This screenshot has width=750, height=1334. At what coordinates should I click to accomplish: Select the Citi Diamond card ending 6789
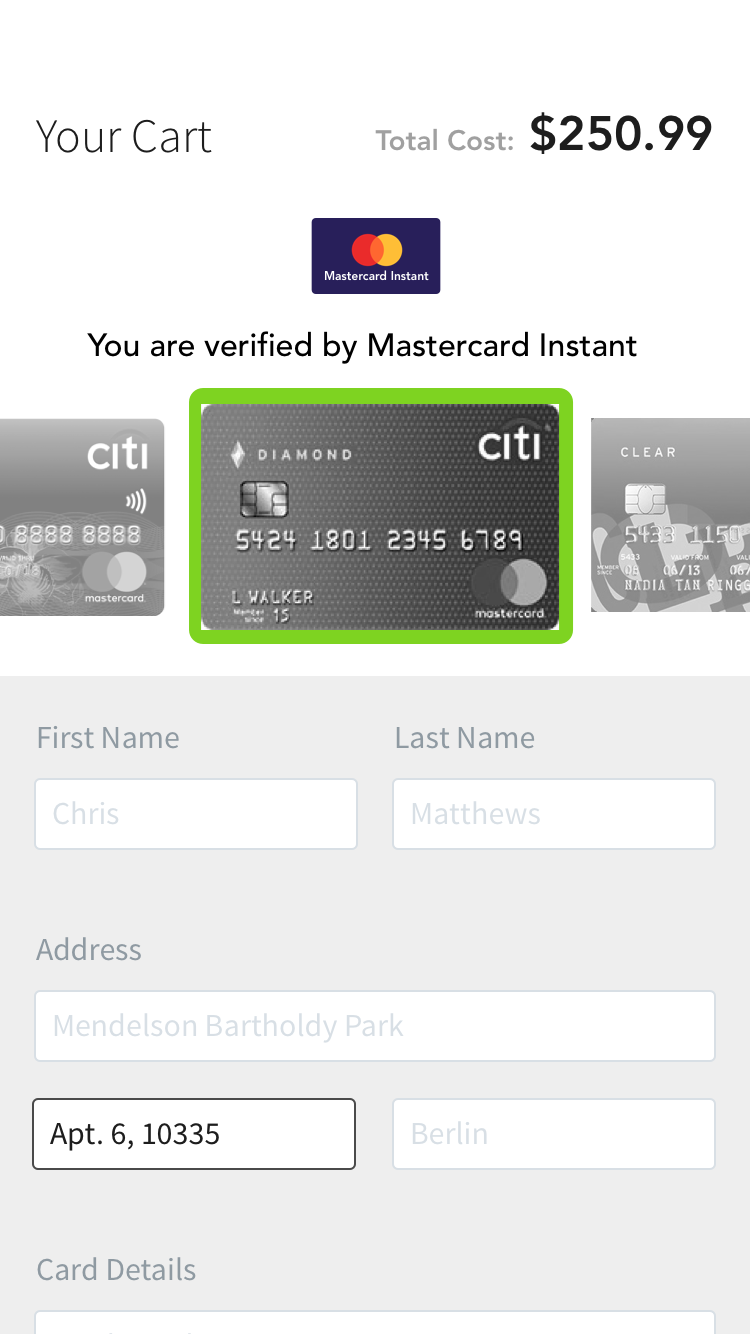coord(380,516)
